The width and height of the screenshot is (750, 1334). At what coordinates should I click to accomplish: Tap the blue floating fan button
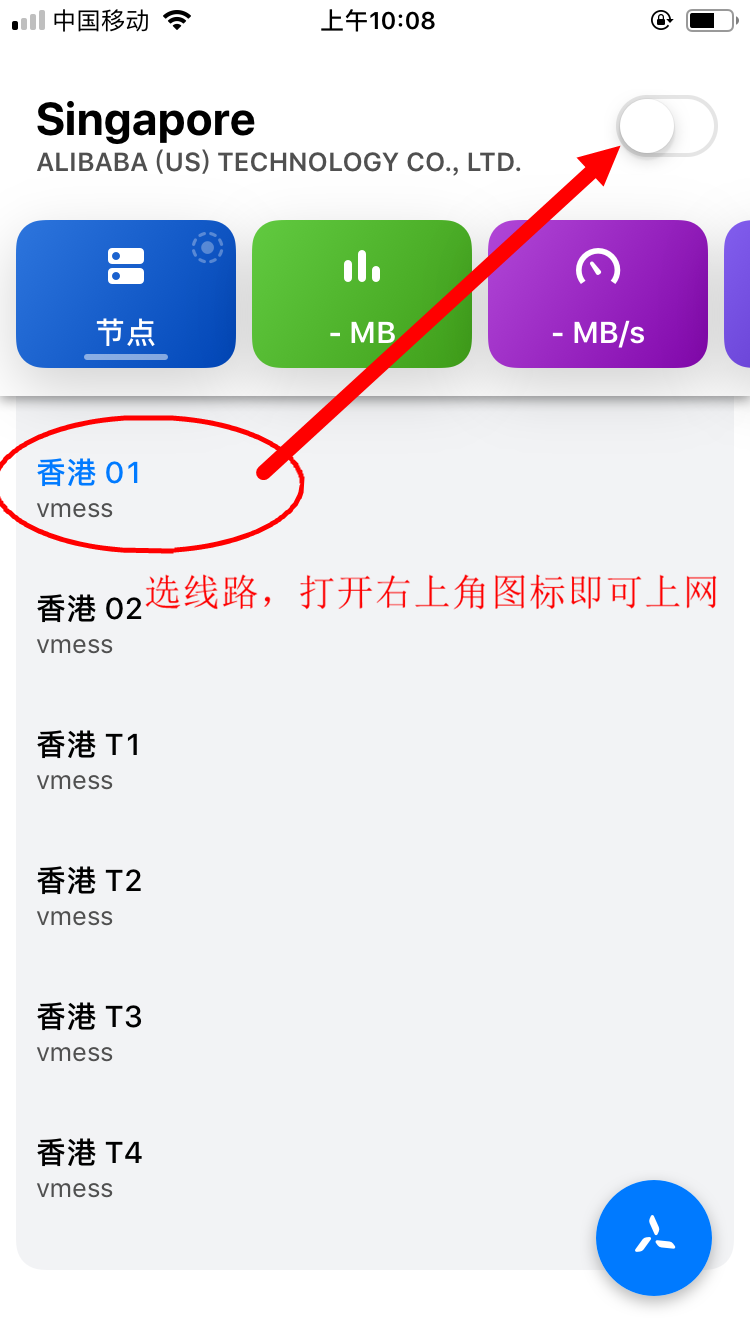[x=654, y=1238]
